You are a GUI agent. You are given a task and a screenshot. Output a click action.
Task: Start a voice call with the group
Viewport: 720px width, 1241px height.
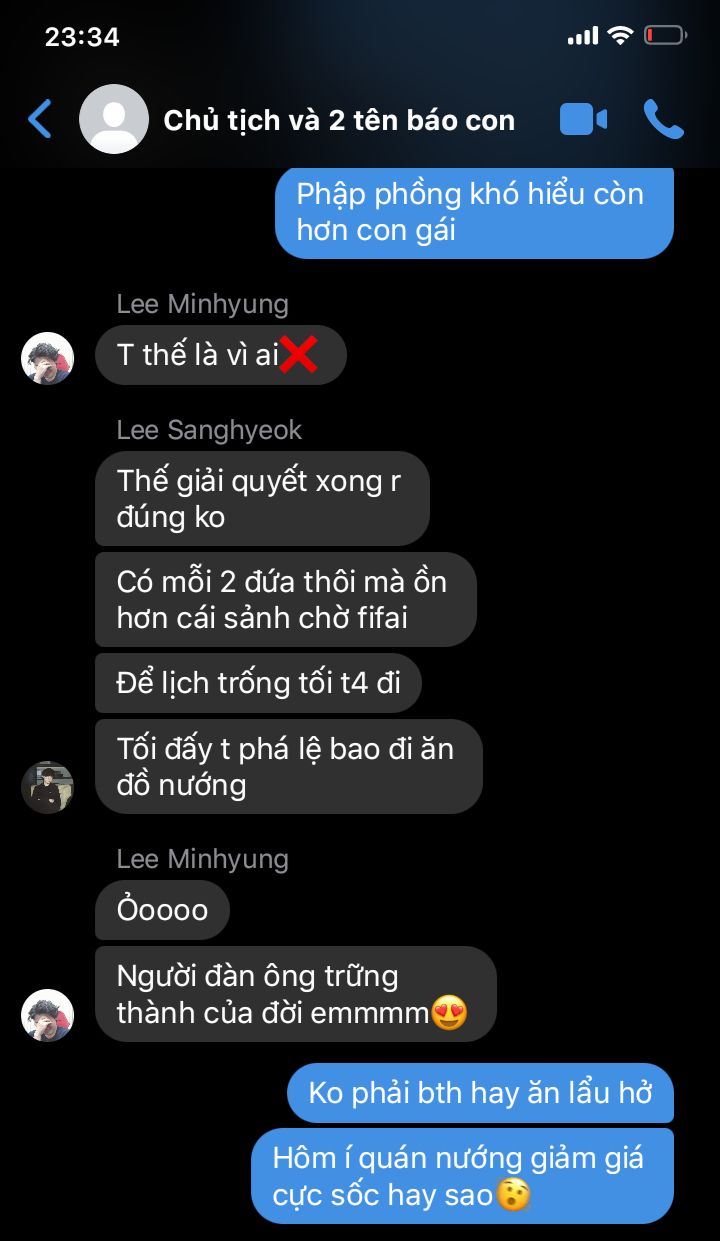(x=664, y=120)
